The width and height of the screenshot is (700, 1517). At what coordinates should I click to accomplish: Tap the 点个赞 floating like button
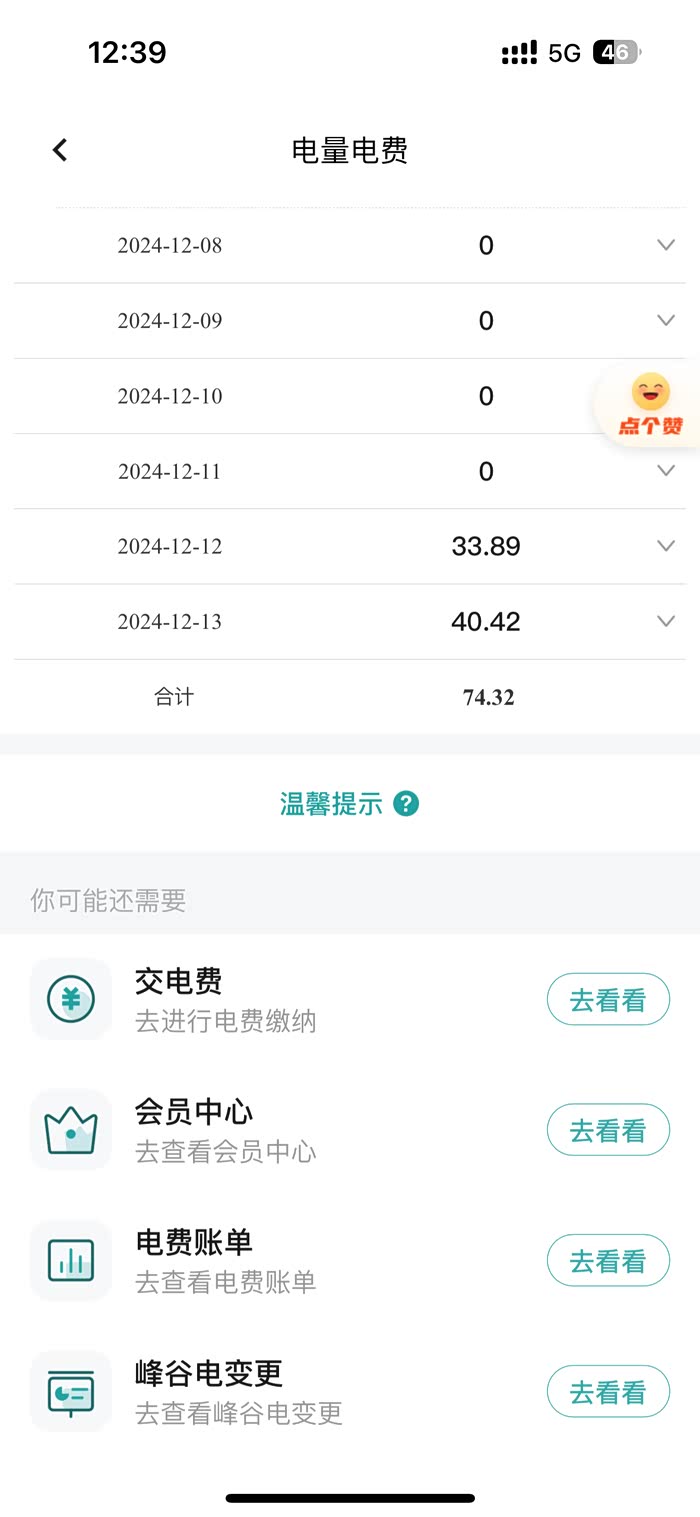650,405
